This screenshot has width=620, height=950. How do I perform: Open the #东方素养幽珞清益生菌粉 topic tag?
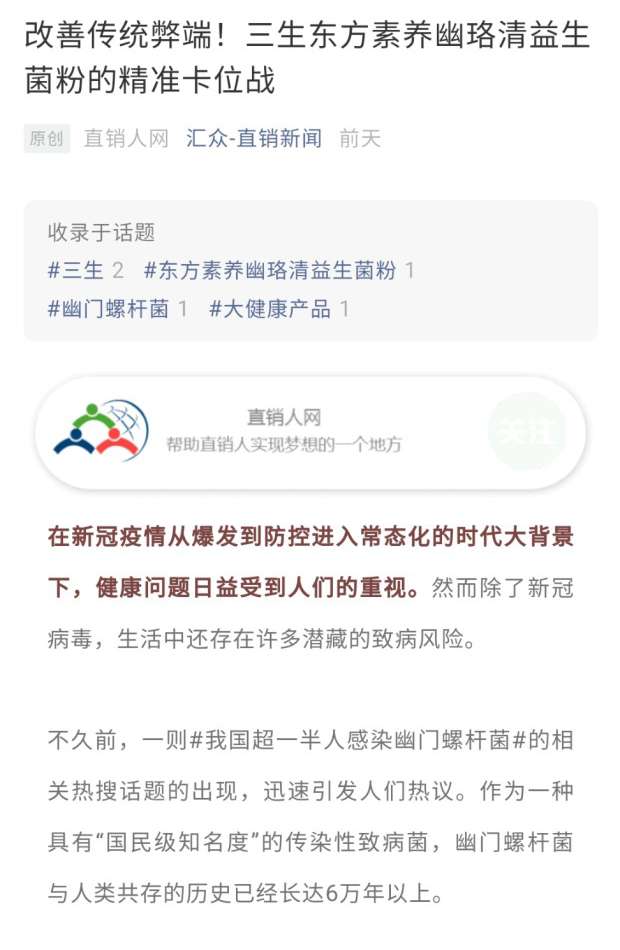[270, 270]
